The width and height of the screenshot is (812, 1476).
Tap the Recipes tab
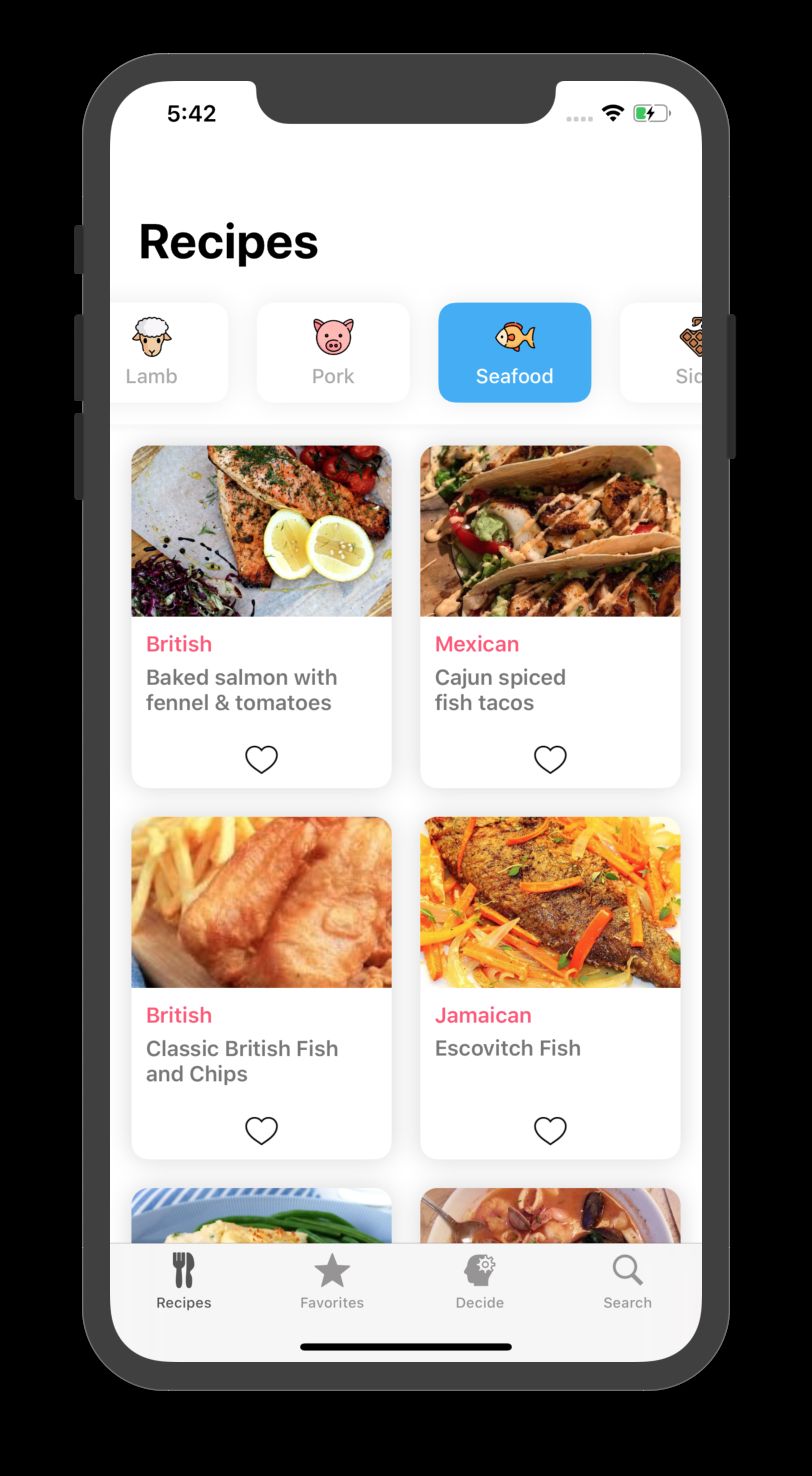point(184,1281)
